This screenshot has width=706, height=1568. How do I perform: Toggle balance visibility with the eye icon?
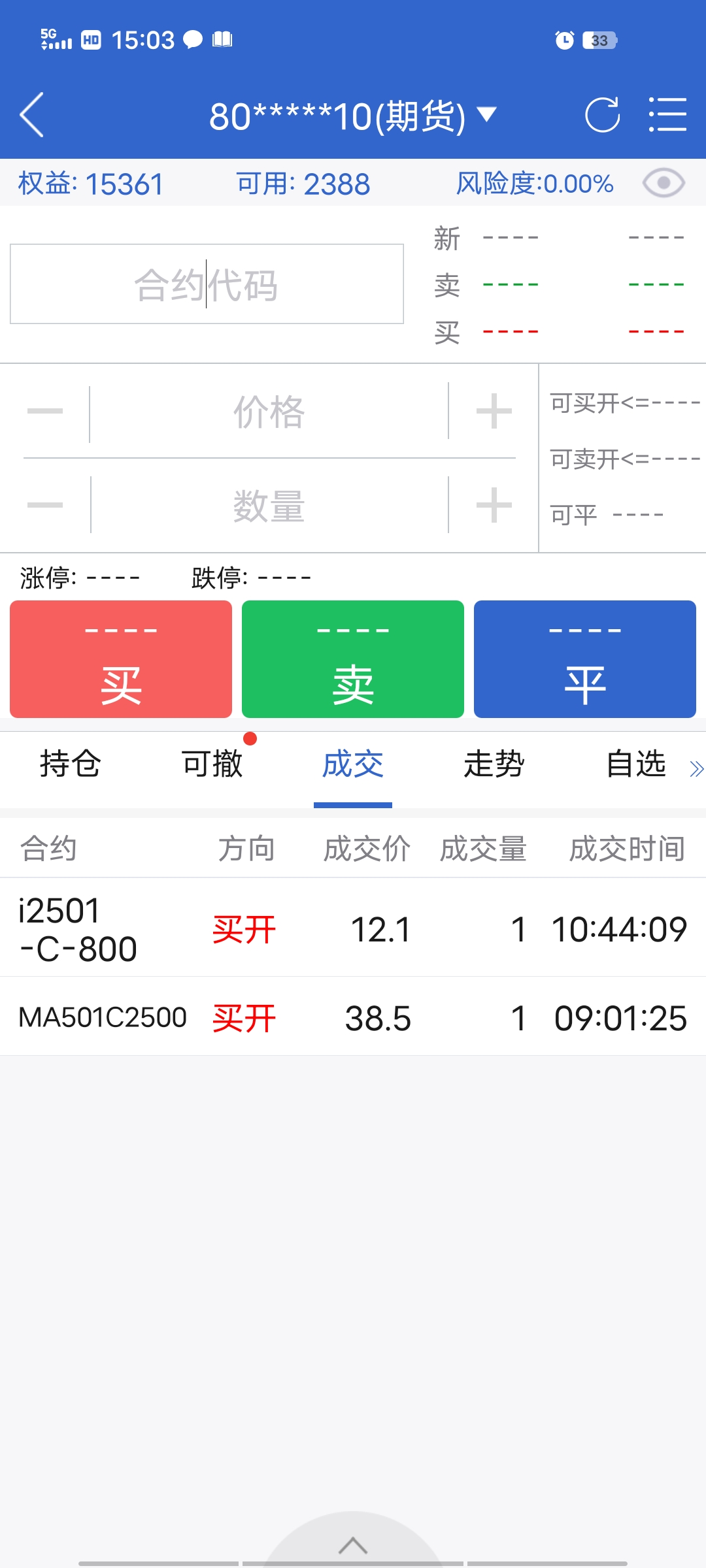[x=664, y=183]
